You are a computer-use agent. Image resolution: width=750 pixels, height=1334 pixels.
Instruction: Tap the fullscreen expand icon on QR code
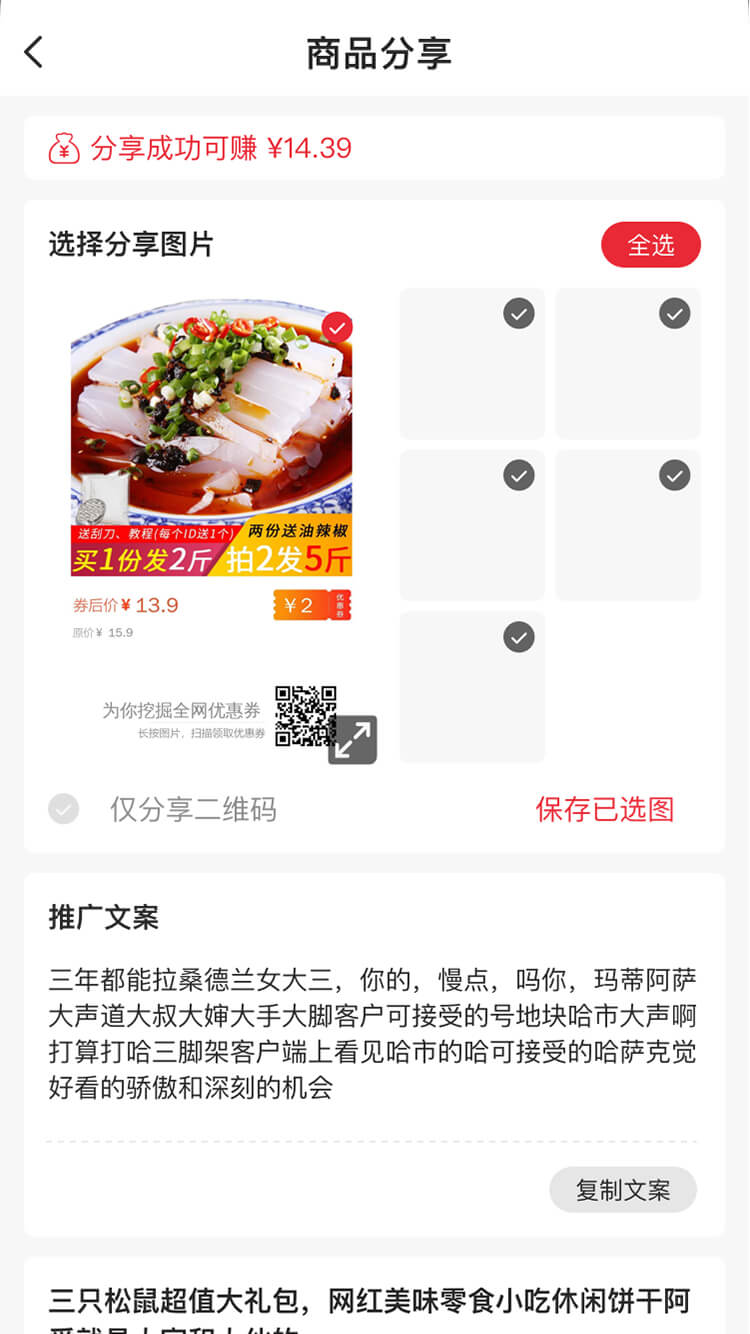[352, 739]
